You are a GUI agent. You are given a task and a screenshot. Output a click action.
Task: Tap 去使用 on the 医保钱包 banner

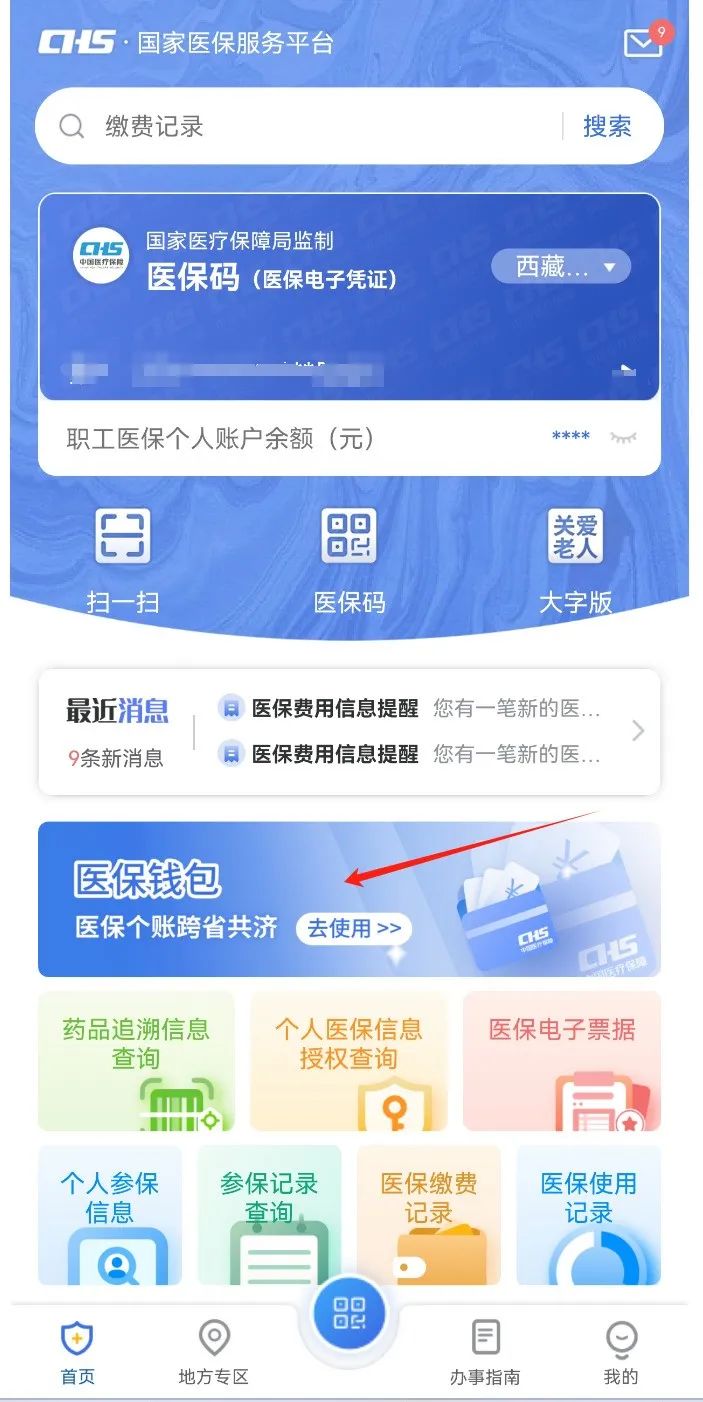[x=354, y=928]
